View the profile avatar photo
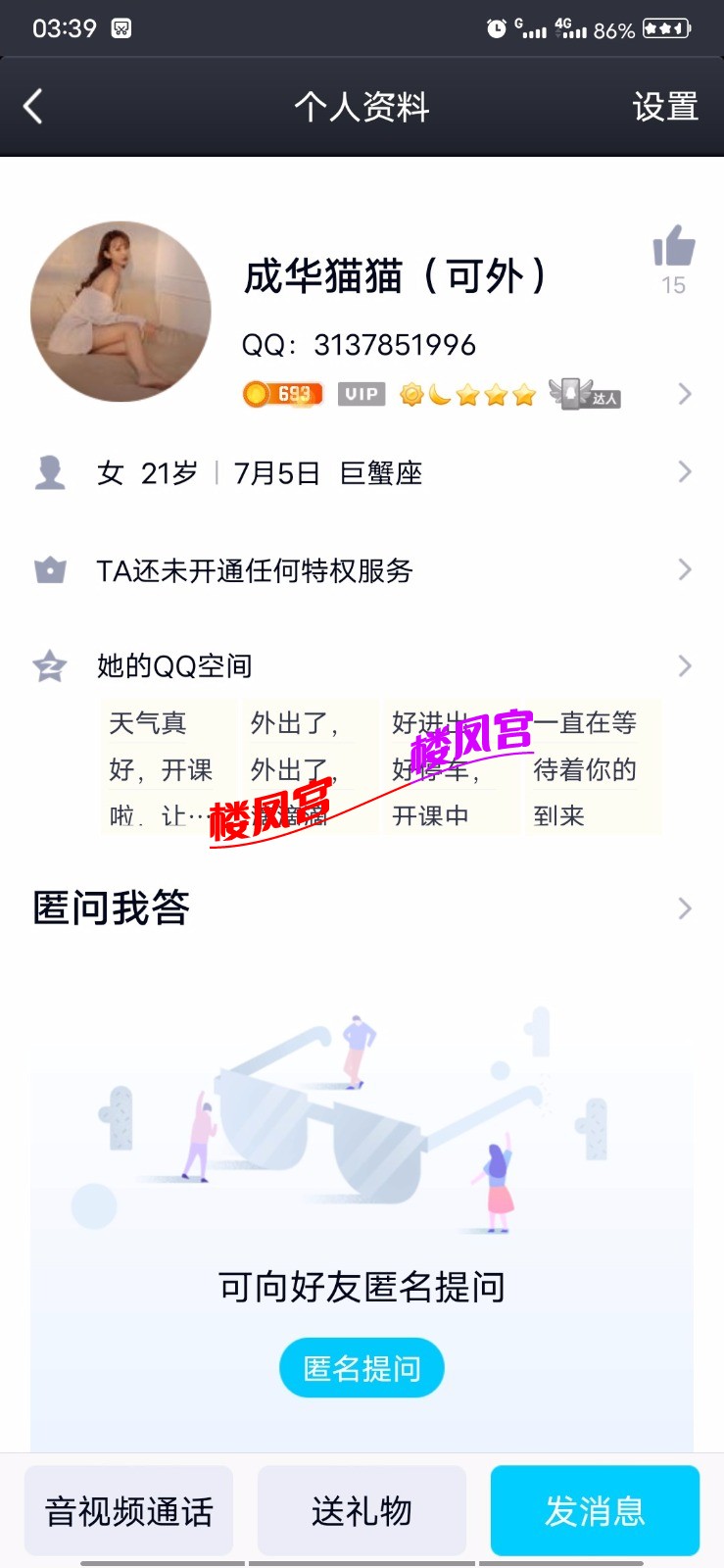Image resolution: width=724 pixels, height=1568 pixels. coord(121,312)
